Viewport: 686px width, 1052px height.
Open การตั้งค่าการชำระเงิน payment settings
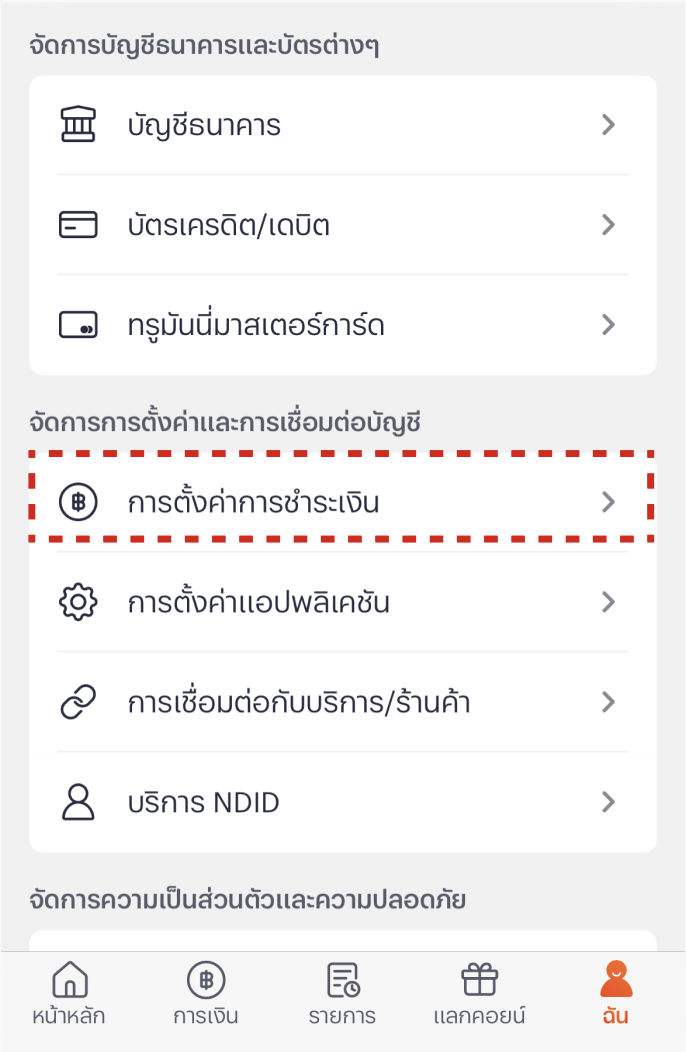pos(342,502)
